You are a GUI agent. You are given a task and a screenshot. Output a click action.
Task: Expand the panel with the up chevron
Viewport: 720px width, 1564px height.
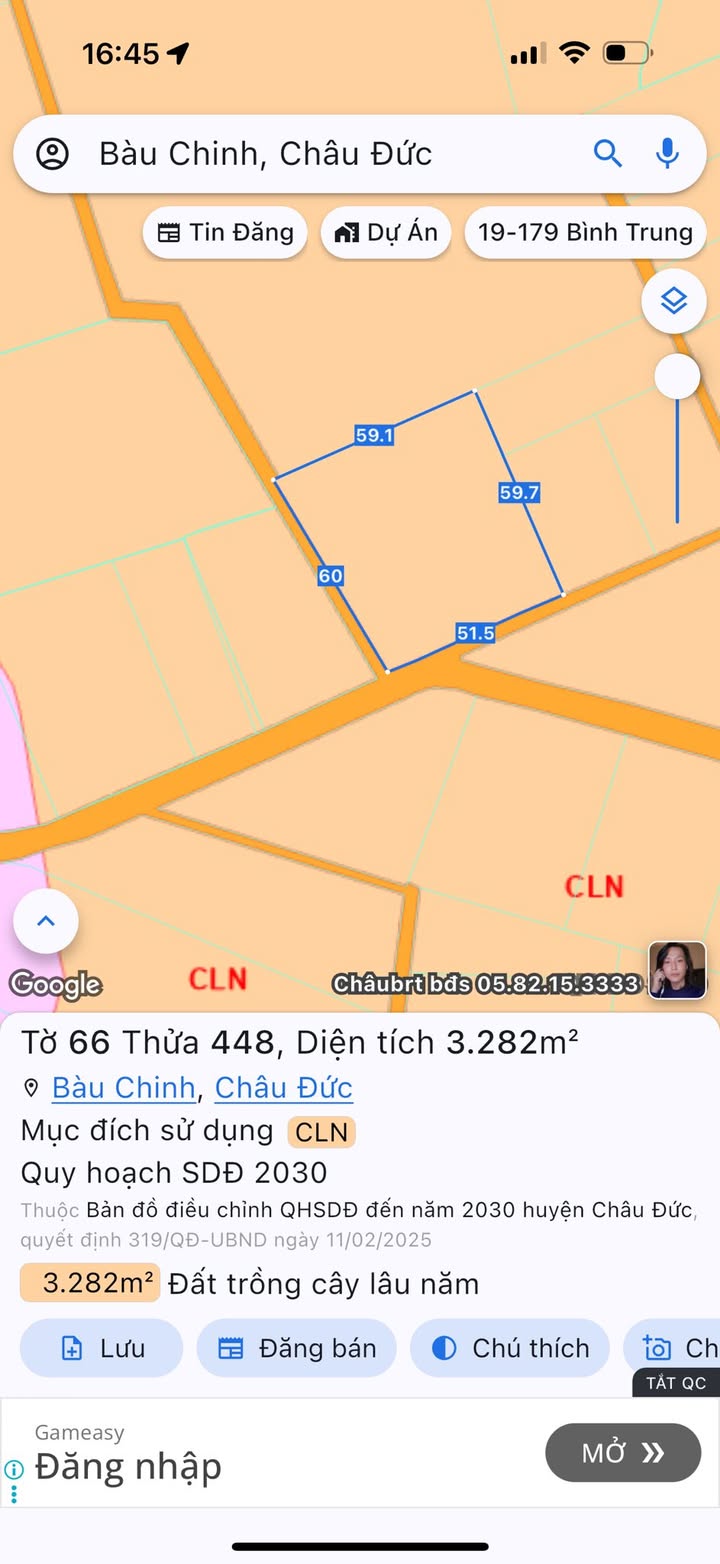[46, 921]
